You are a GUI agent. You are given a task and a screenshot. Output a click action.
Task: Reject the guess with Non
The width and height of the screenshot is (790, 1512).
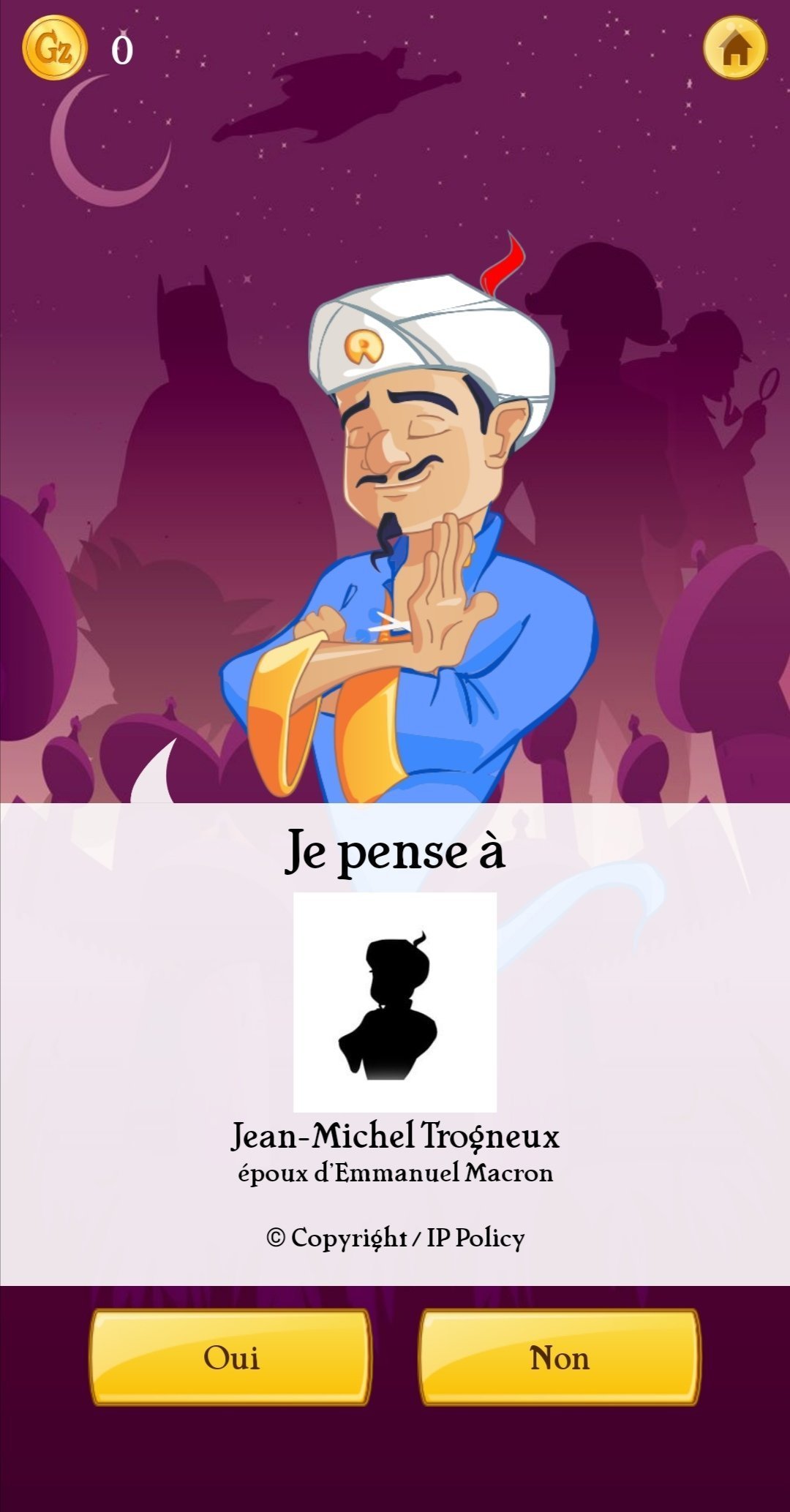560,1358
